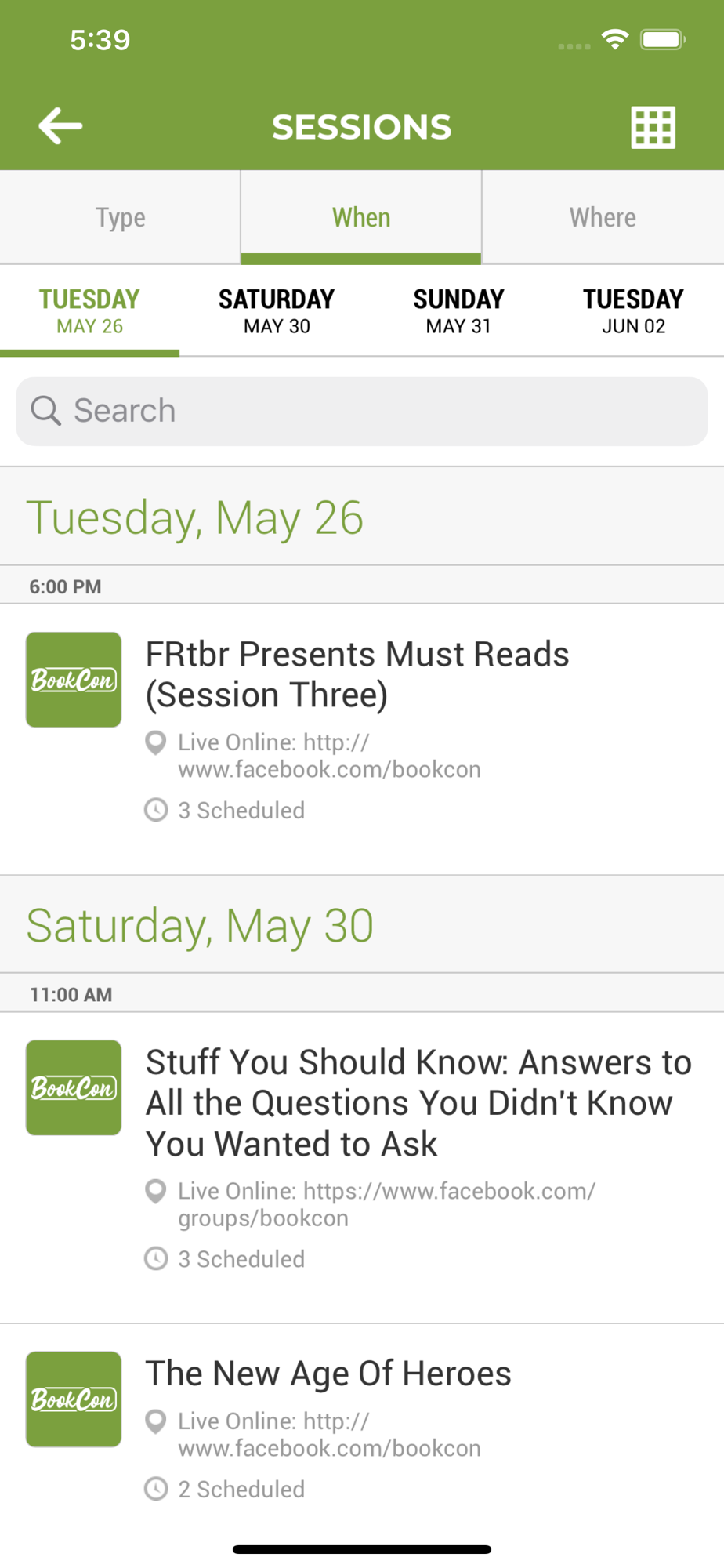The height and width of the screenshot is (1568, 724).
Task: Select Tuesday May 26 date tab
Action: (x=89, y=310)
